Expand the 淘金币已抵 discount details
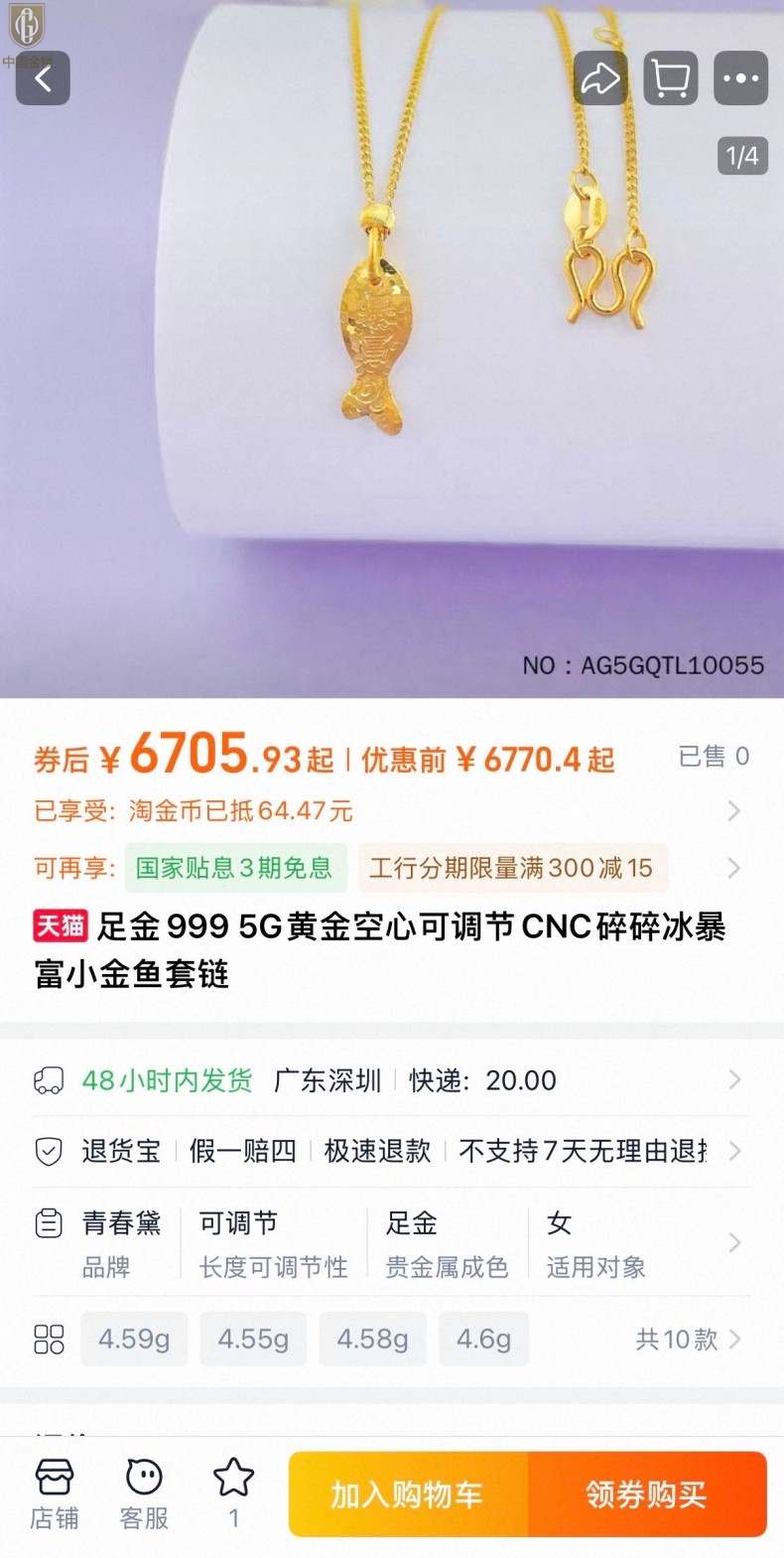Screen dimensions: 784x1558 coord(733,811)
